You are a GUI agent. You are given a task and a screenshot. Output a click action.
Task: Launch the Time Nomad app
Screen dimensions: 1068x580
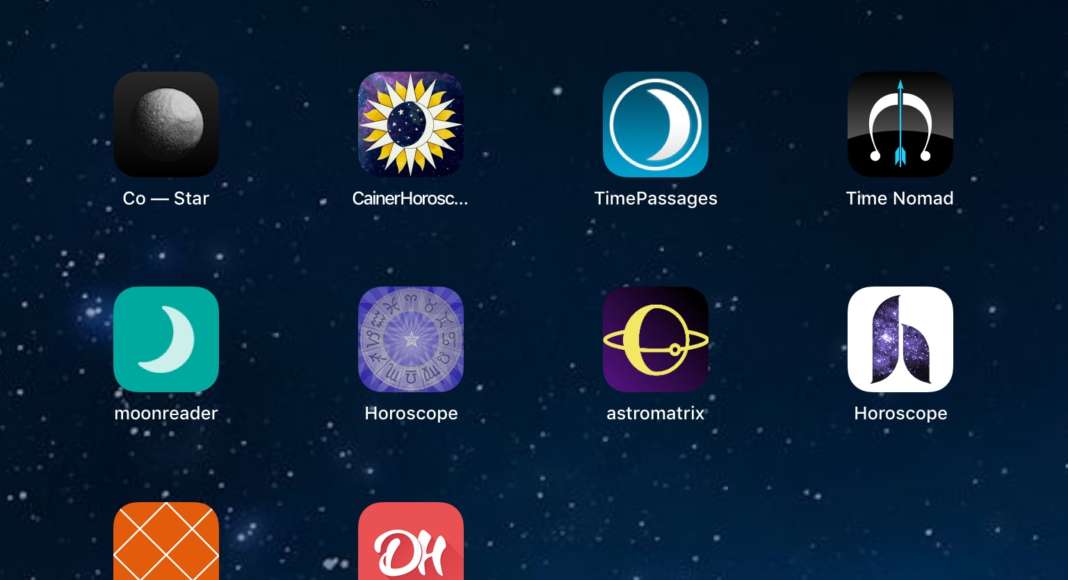pos(900,125)
